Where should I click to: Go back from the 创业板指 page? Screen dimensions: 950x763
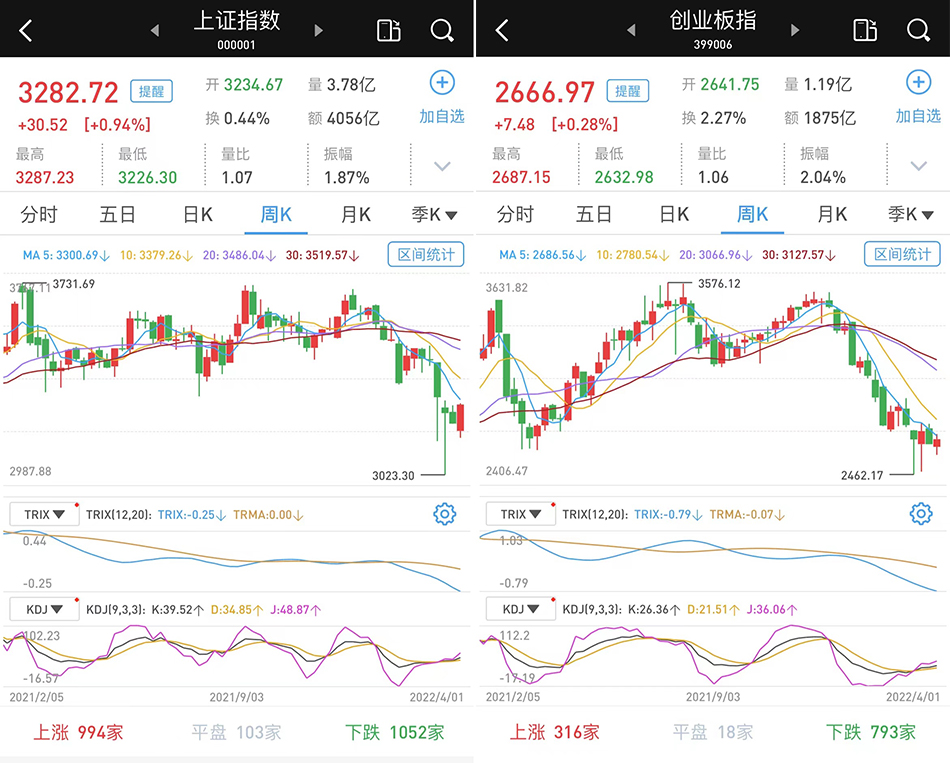coord(502,30)
